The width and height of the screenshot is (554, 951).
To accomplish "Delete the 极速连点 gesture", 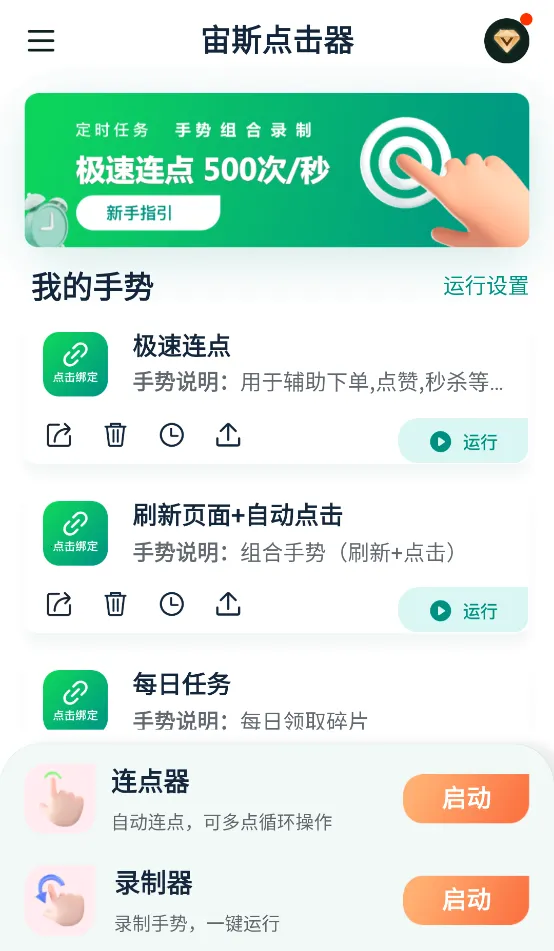I will [115, 435].
